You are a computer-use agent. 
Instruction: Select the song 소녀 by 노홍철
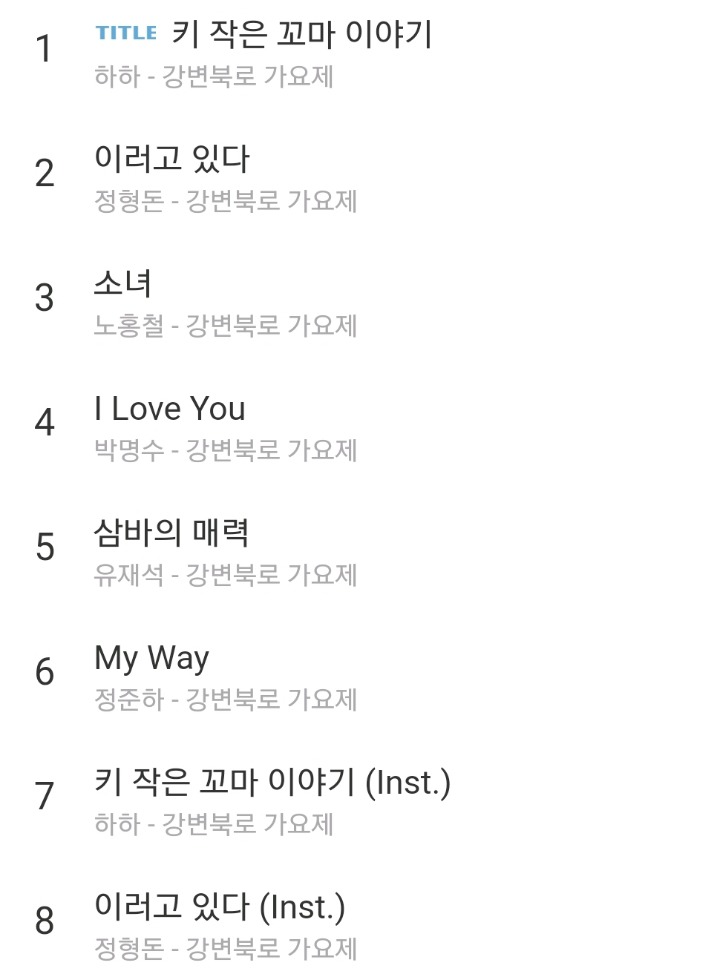pyautogui.click(x=123, y=284)
